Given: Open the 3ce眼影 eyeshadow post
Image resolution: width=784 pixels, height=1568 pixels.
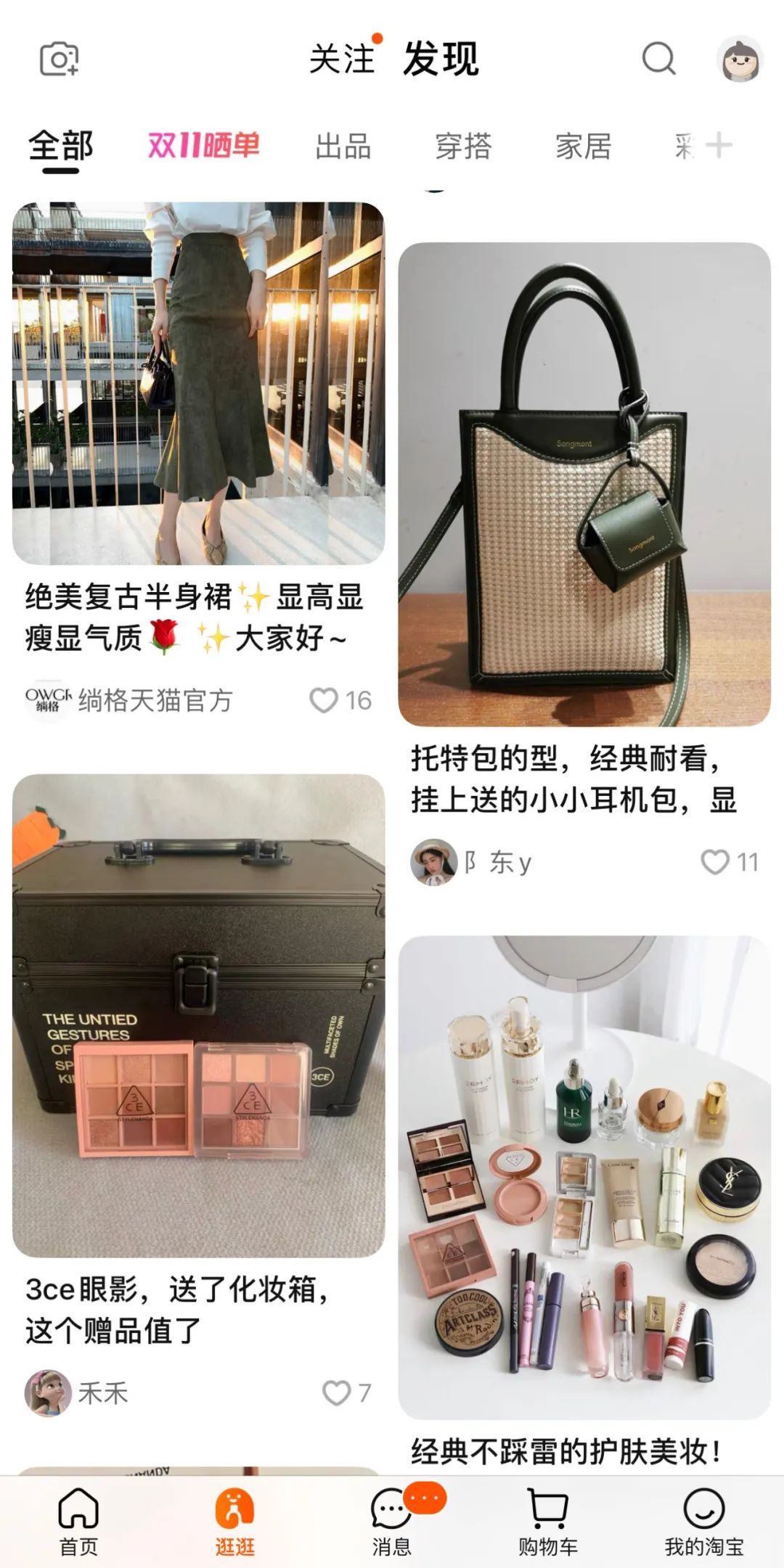Looking at the screenshot, I should [198, 1016].
